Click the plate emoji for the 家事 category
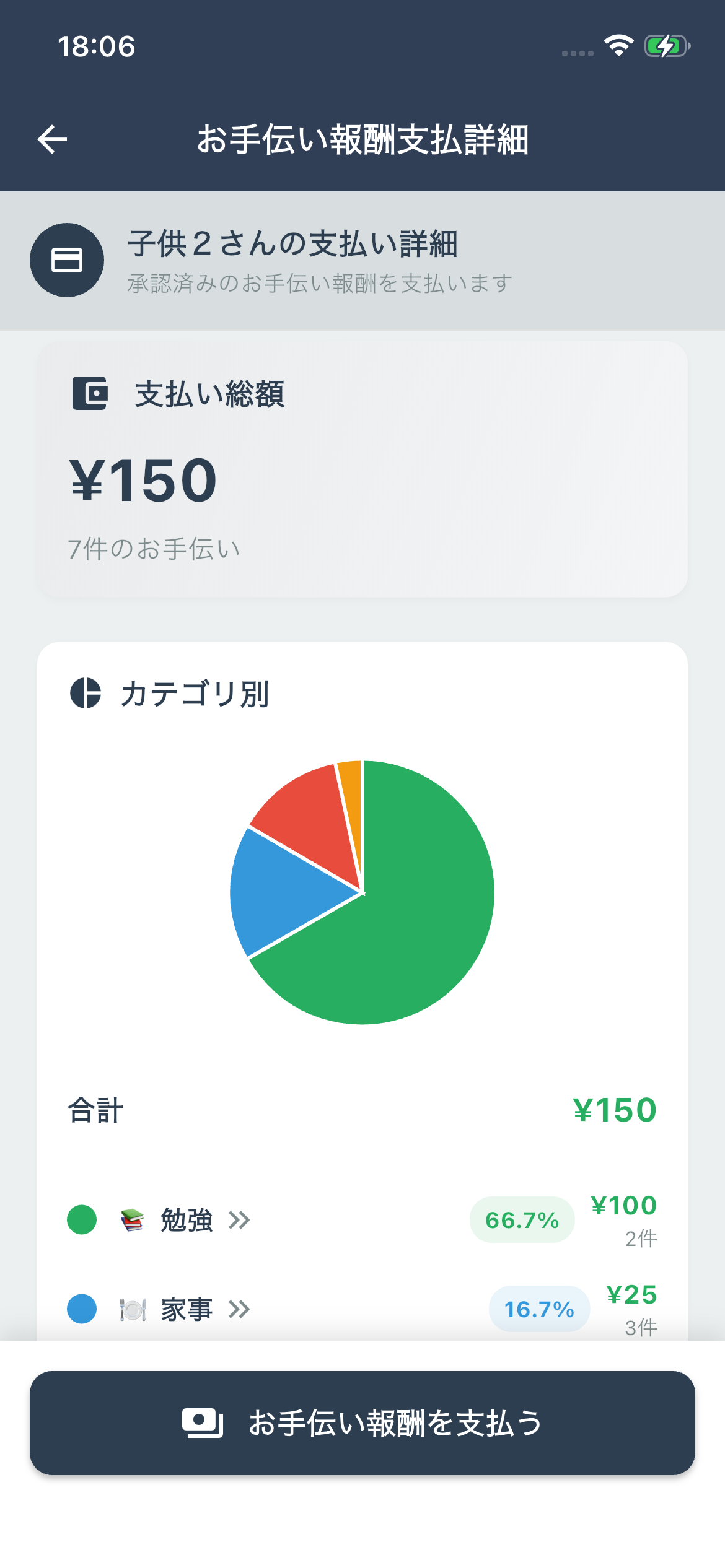This screenshot has width=725, height=1568. click(x=132, y=1310)
